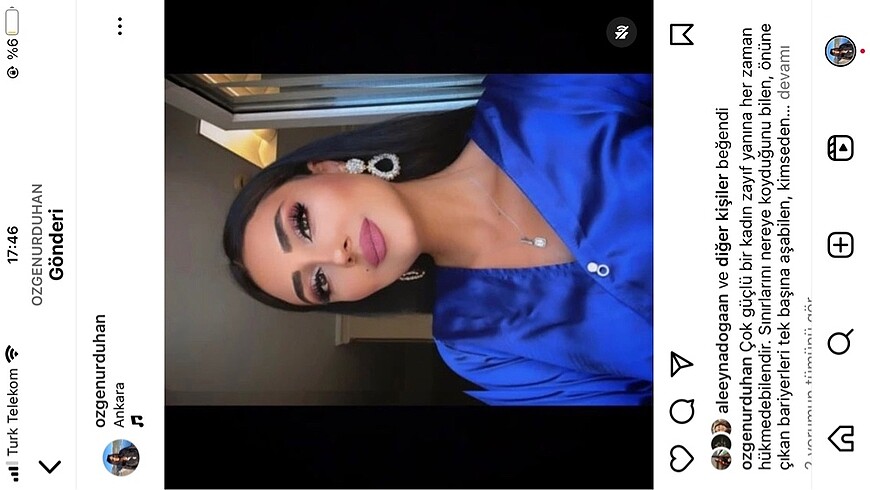The width and height of the screenshot is (870, 490).
Task: Like the post with the heart icon
Action: tap(681, 459)
